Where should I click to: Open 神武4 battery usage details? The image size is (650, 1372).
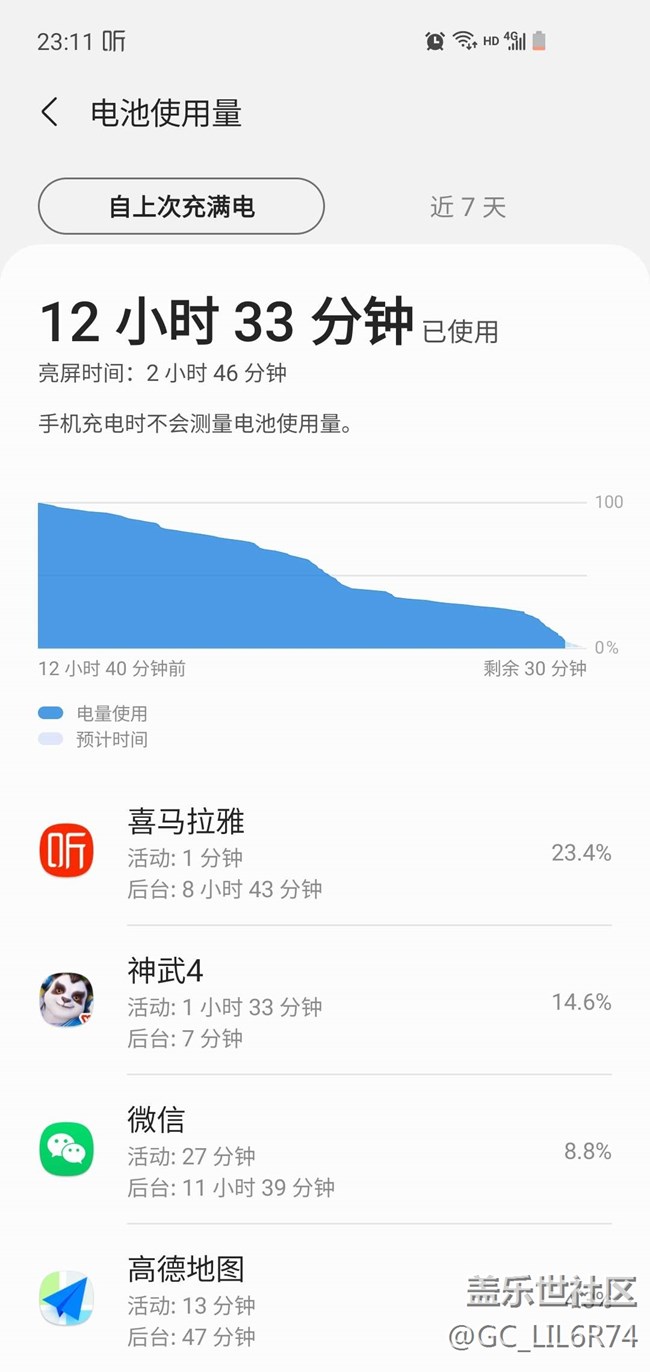325,1002
